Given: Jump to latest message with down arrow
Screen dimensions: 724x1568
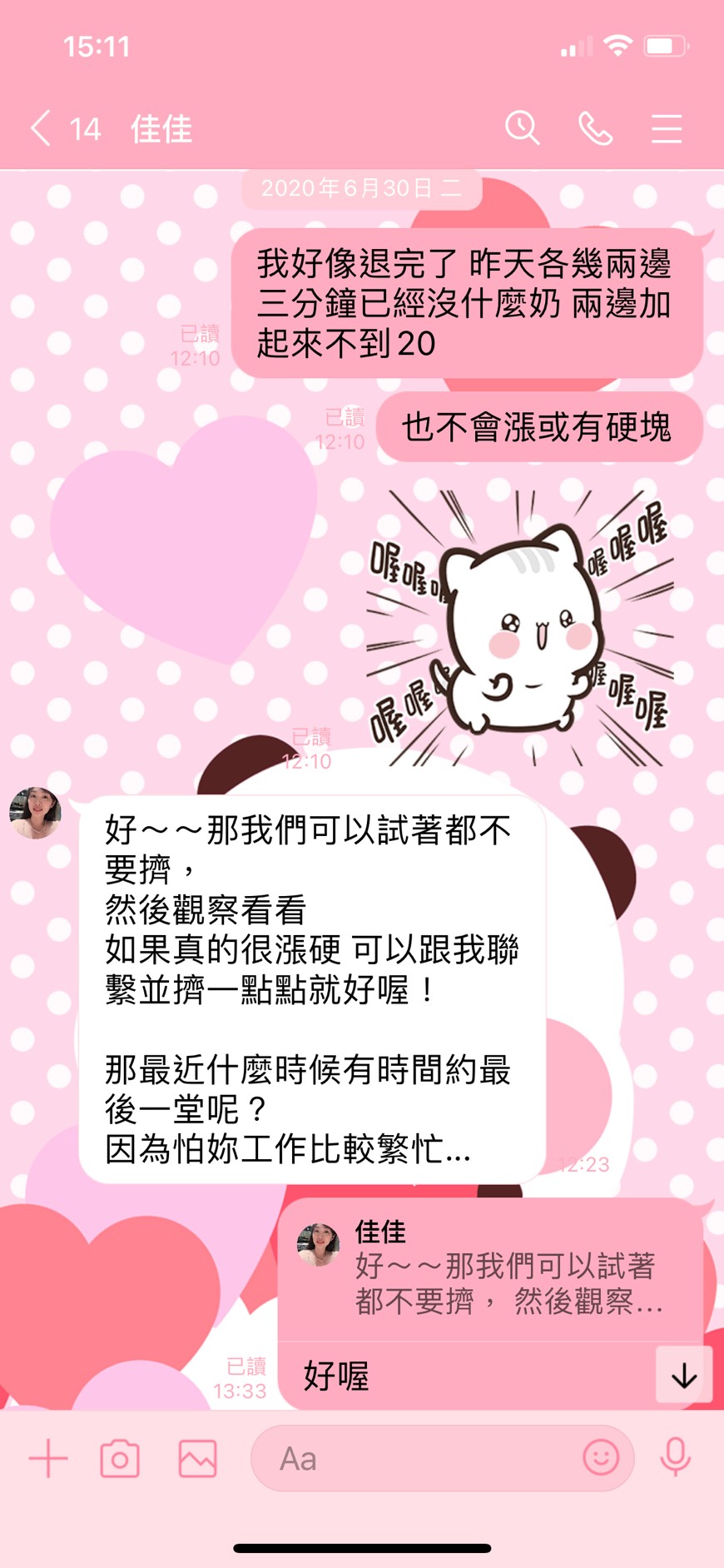Looking at the screenshot, I should pos(684,1375).
